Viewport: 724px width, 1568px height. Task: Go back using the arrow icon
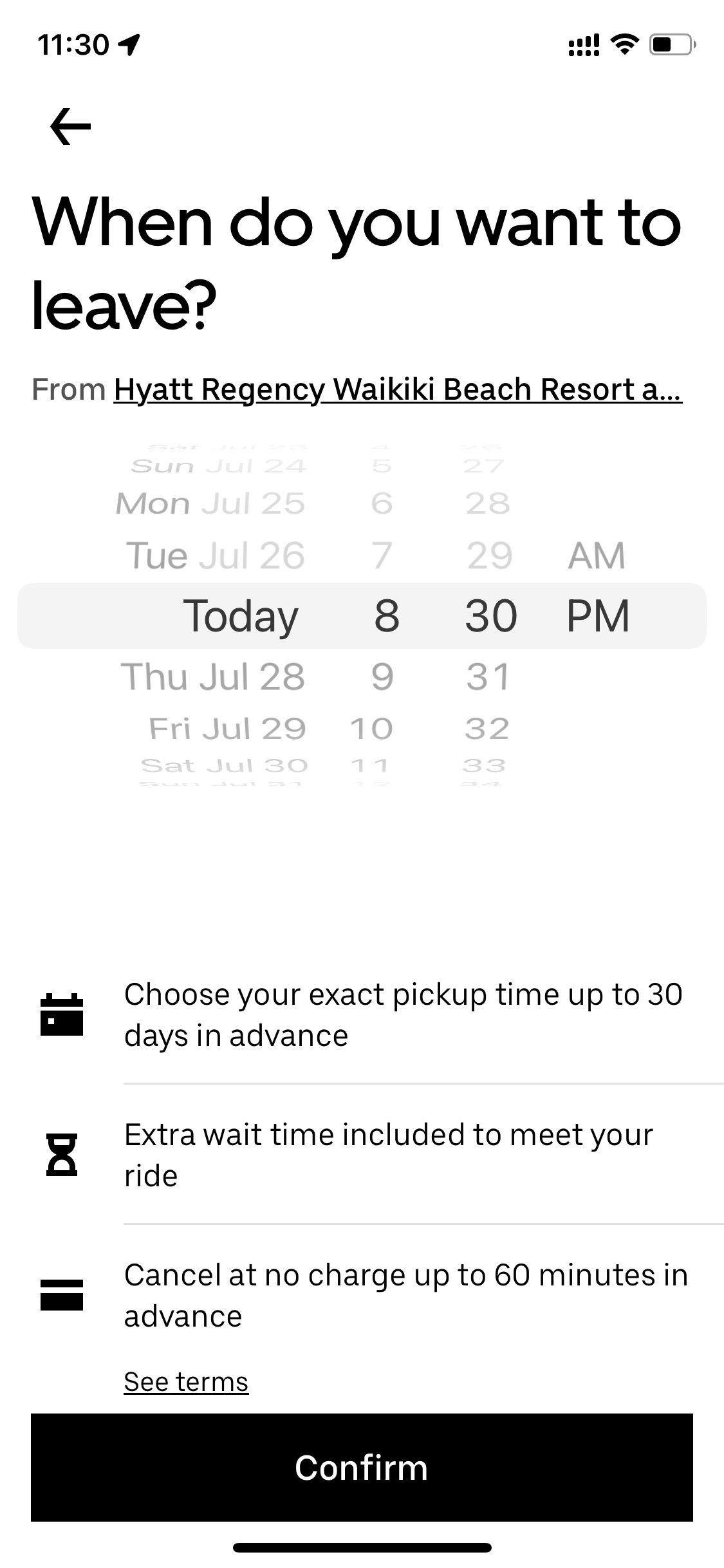[x=71, y=126]
